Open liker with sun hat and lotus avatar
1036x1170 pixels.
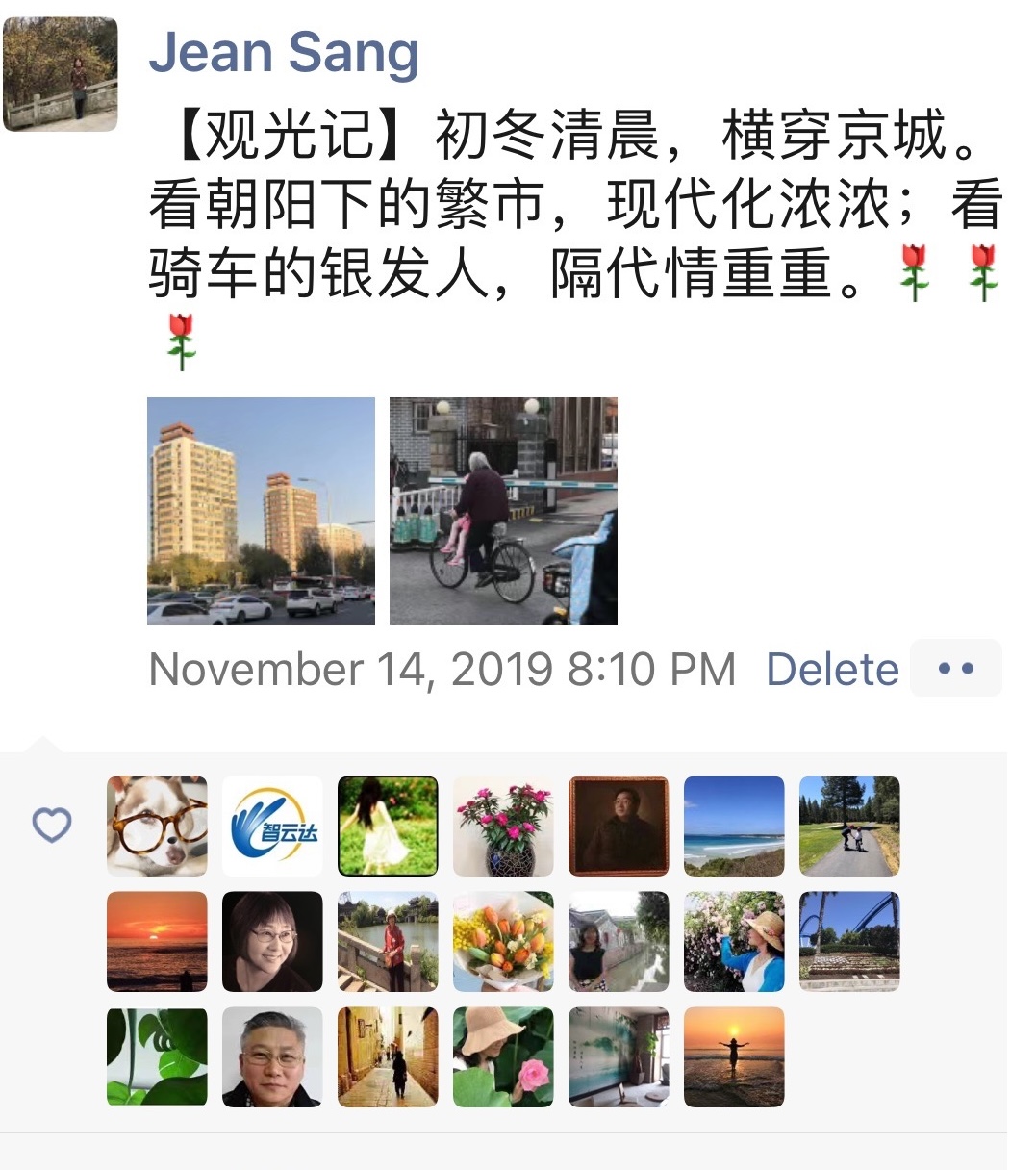503,1056
